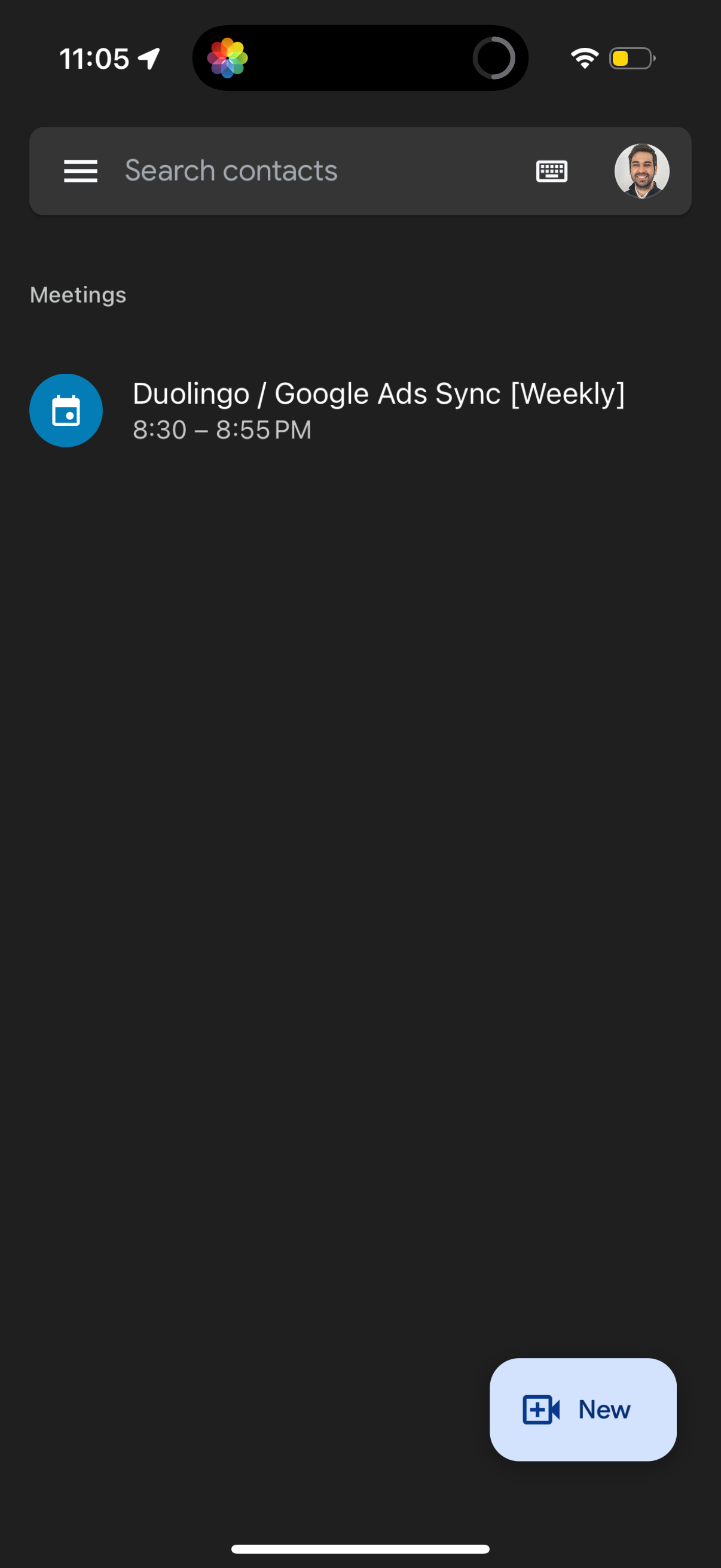The image size is (721, 1568).
Task: Tap the clock in the status bar
Action: [93, 57]
